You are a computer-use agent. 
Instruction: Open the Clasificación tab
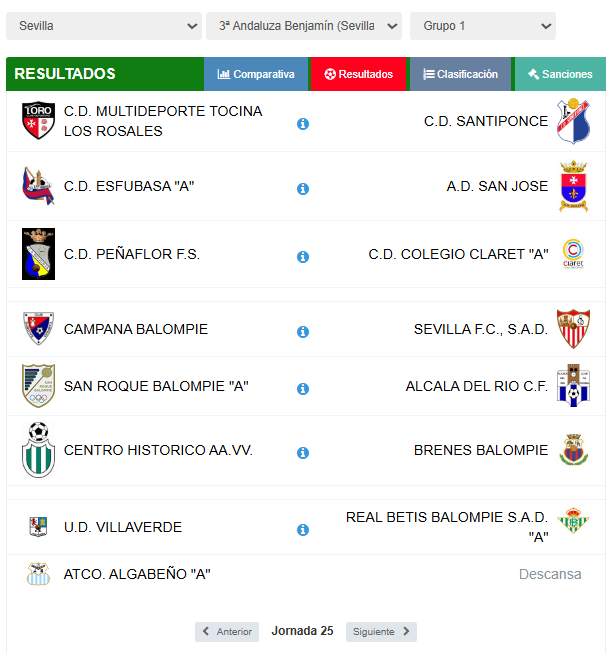[x=460, y=74]
